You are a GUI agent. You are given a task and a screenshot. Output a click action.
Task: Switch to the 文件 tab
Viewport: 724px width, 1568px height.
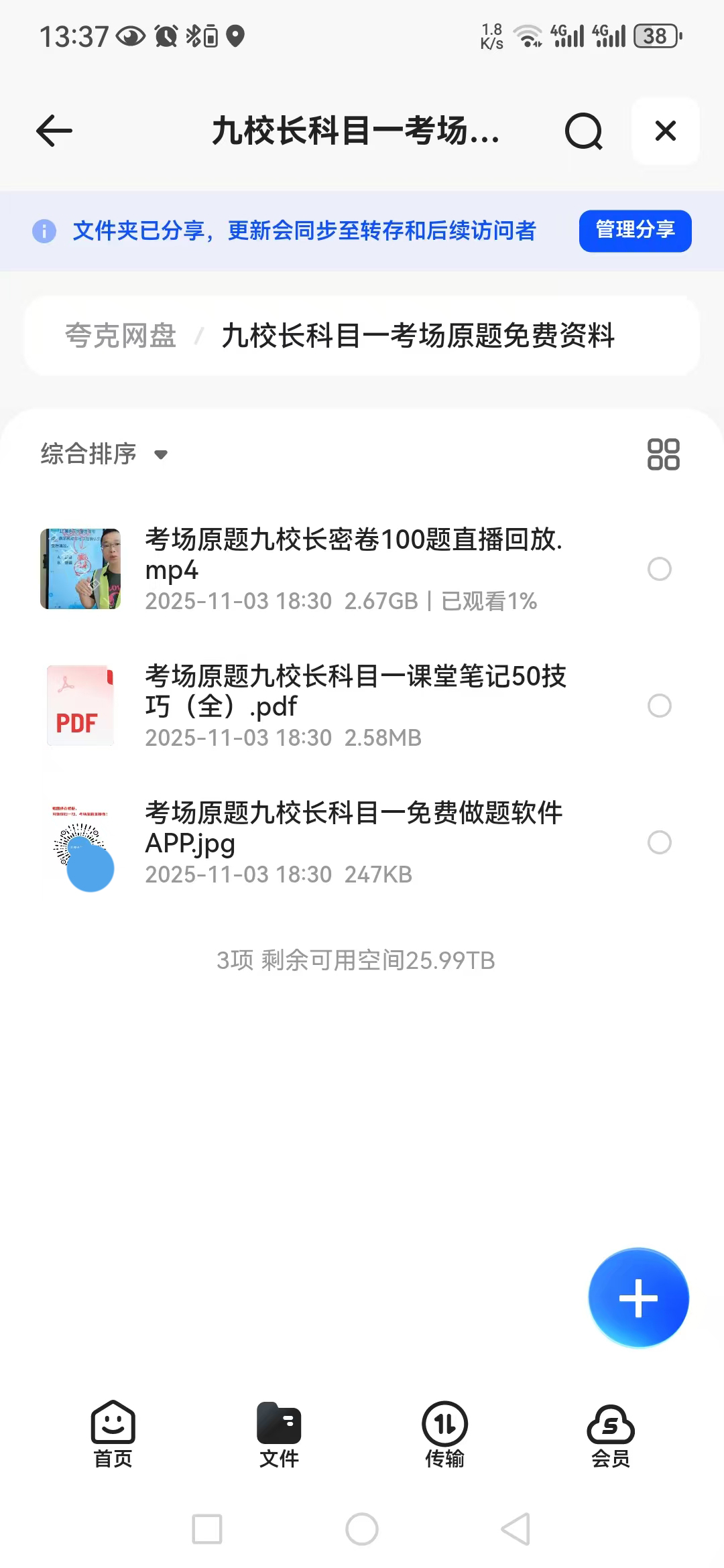[x=279, y=1435]
